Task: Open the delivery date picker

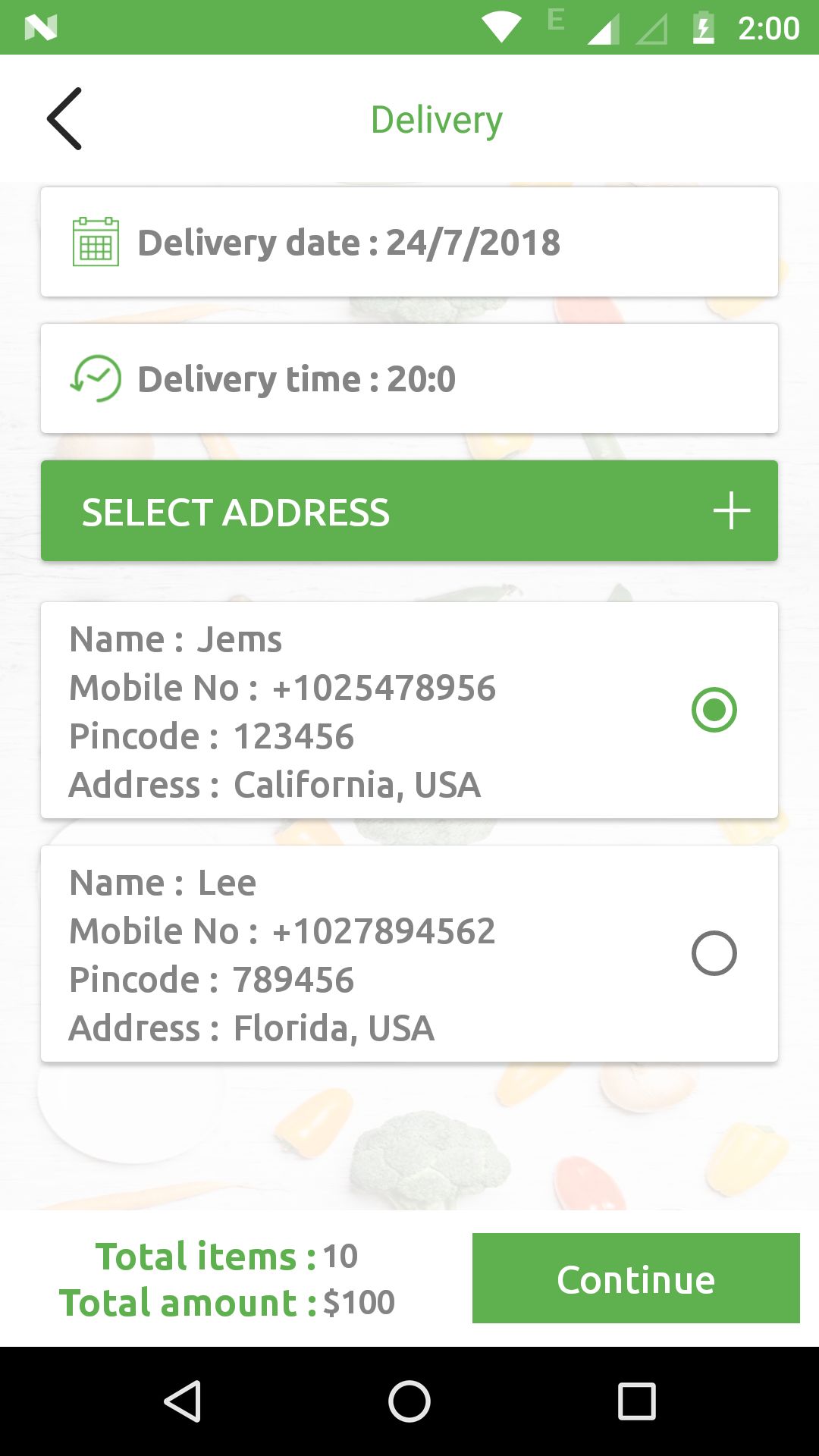Action: point(409,242)
